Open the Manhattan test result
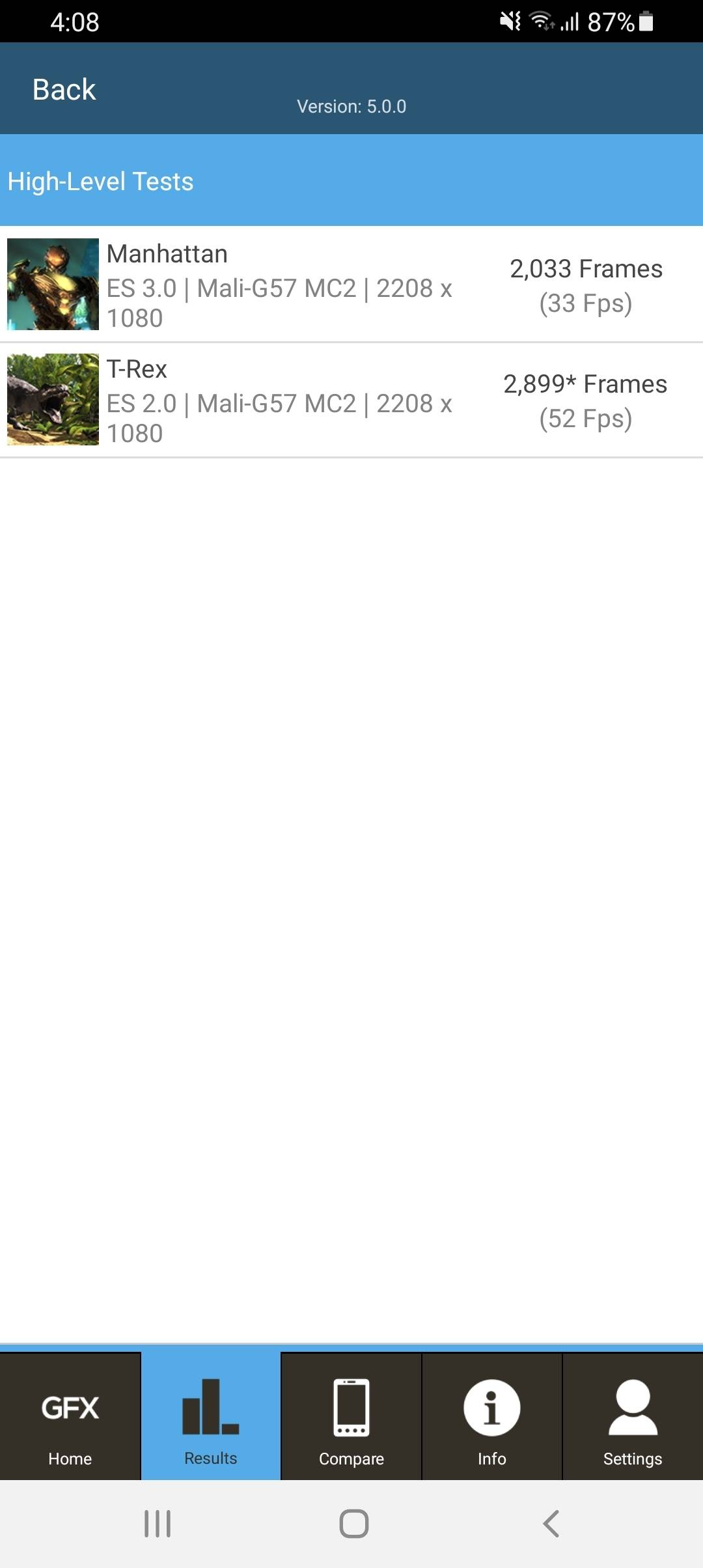This screenshot has height=1568, width=703. [x=351, y=285]
